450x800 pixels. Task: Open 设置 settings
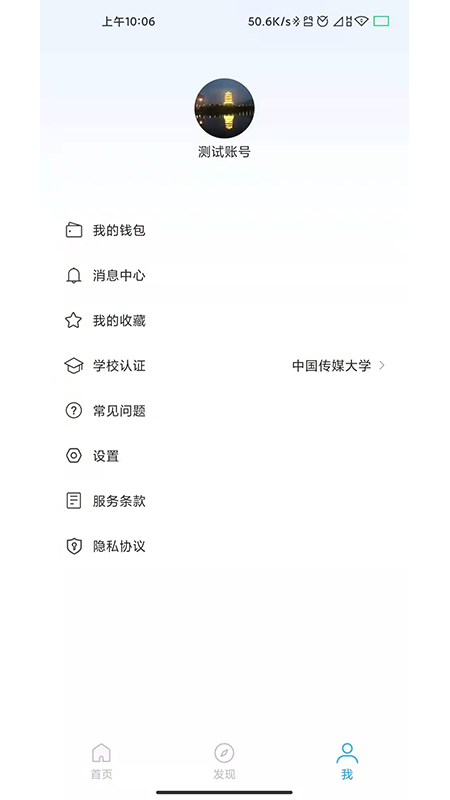(x=224, y=456)
